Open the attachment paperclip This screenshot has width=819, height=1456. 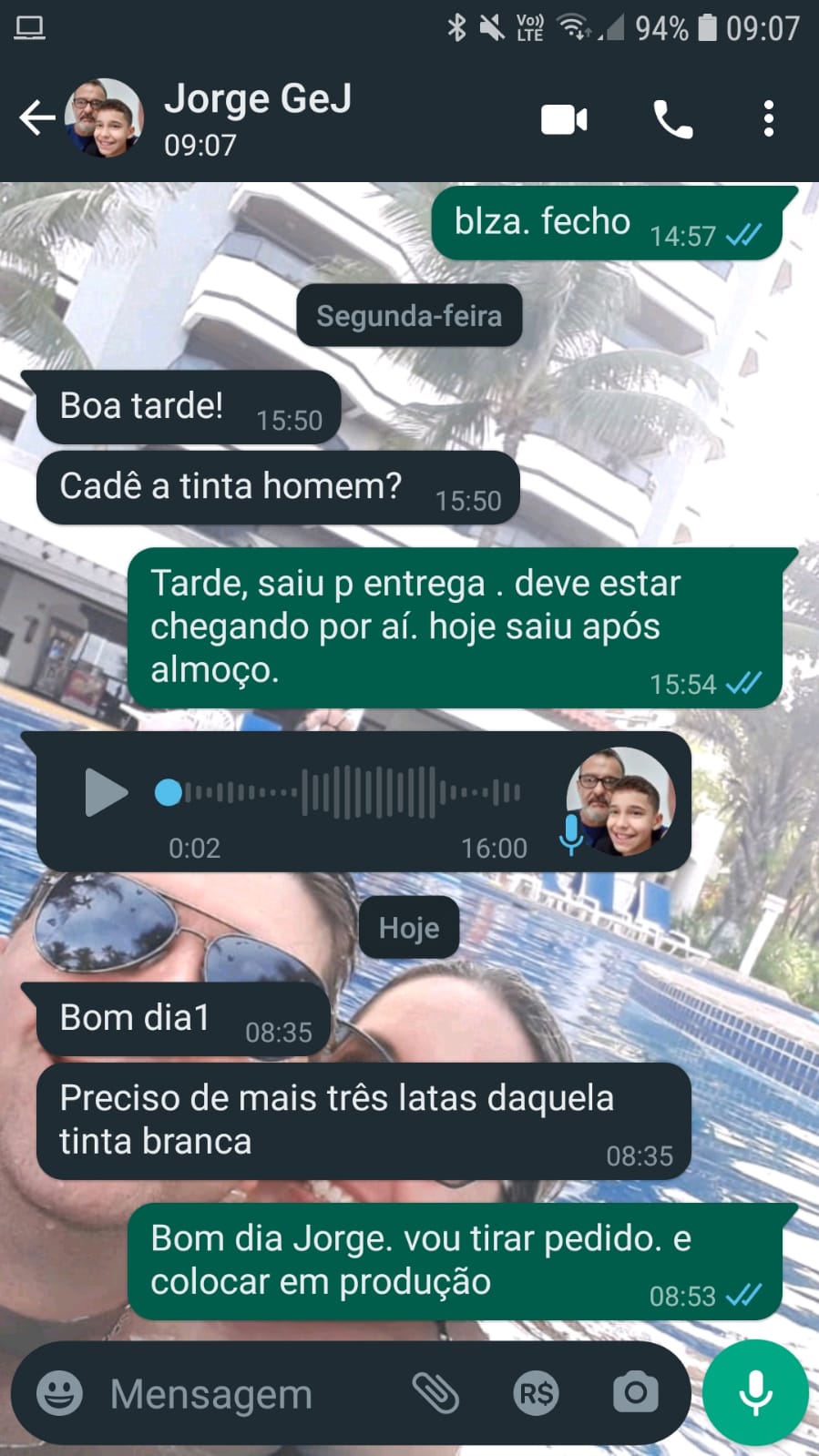(435, 1393)
